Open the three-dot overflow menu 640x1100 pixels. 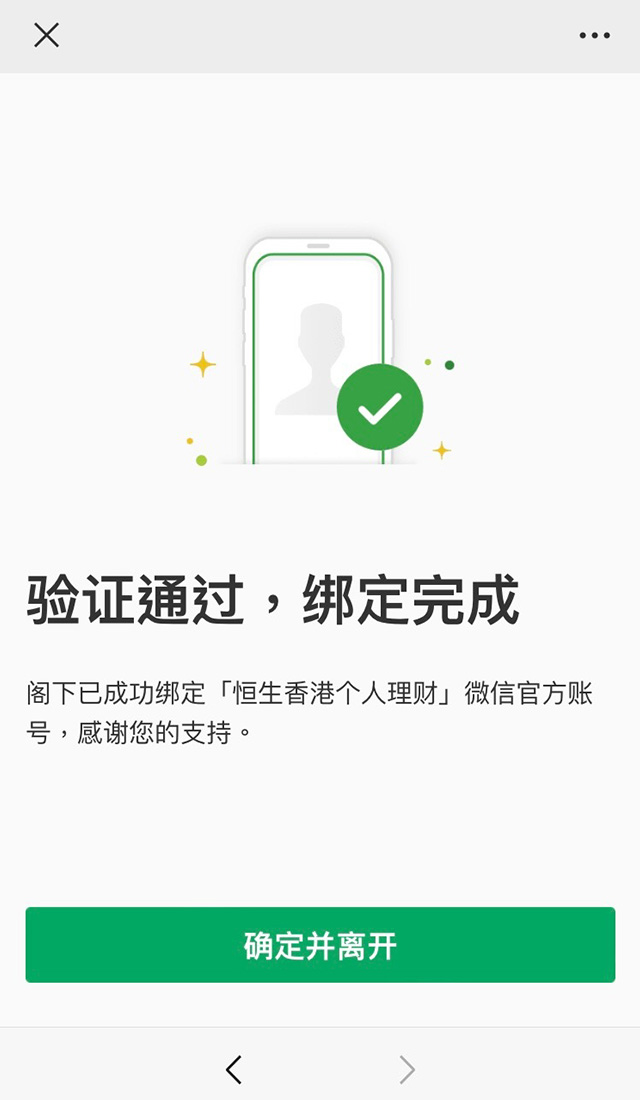(594, 35)
